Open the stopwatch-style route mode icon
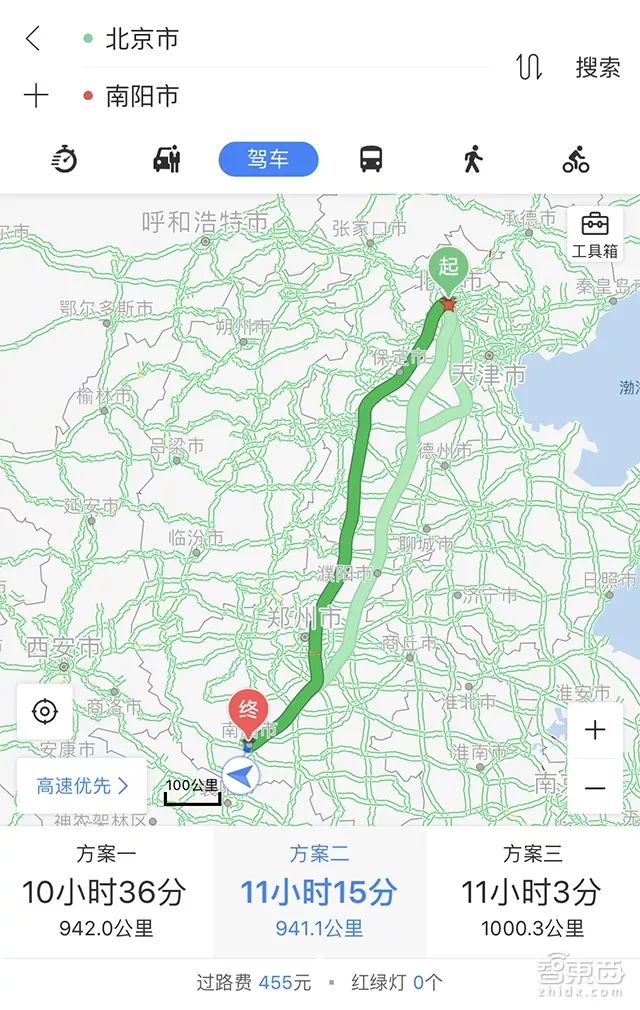Screen dimensions: 640x1010 [64, 159]
